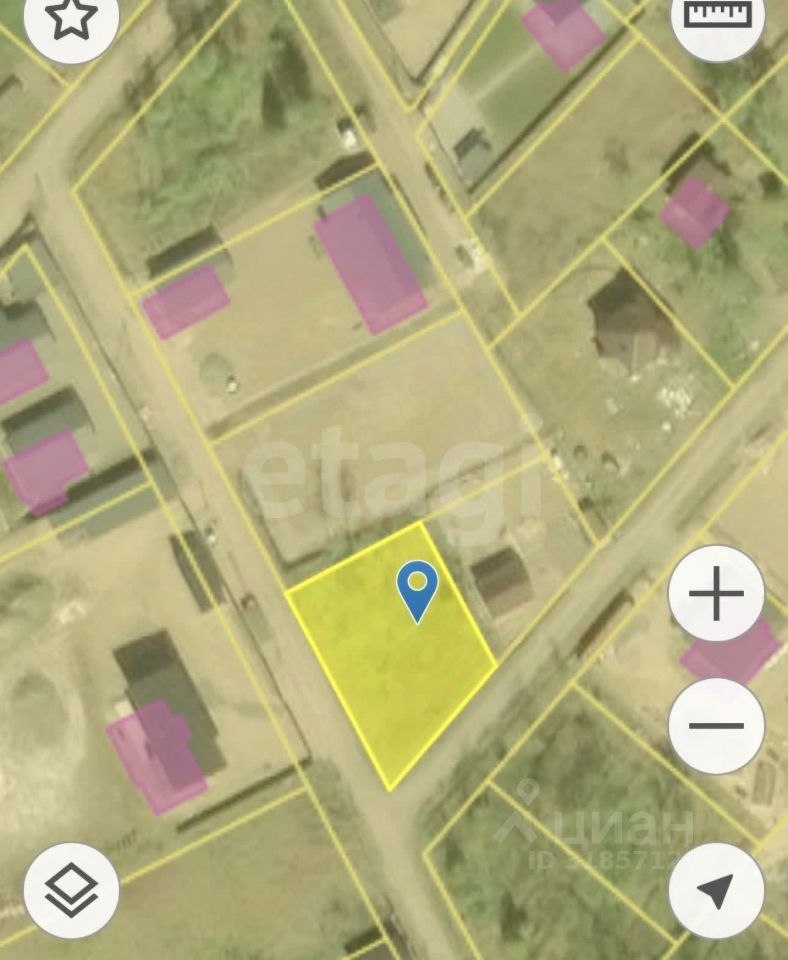Open the map layers selector
The width and height of the screenshot is (788, 960).
pos(71,889)
